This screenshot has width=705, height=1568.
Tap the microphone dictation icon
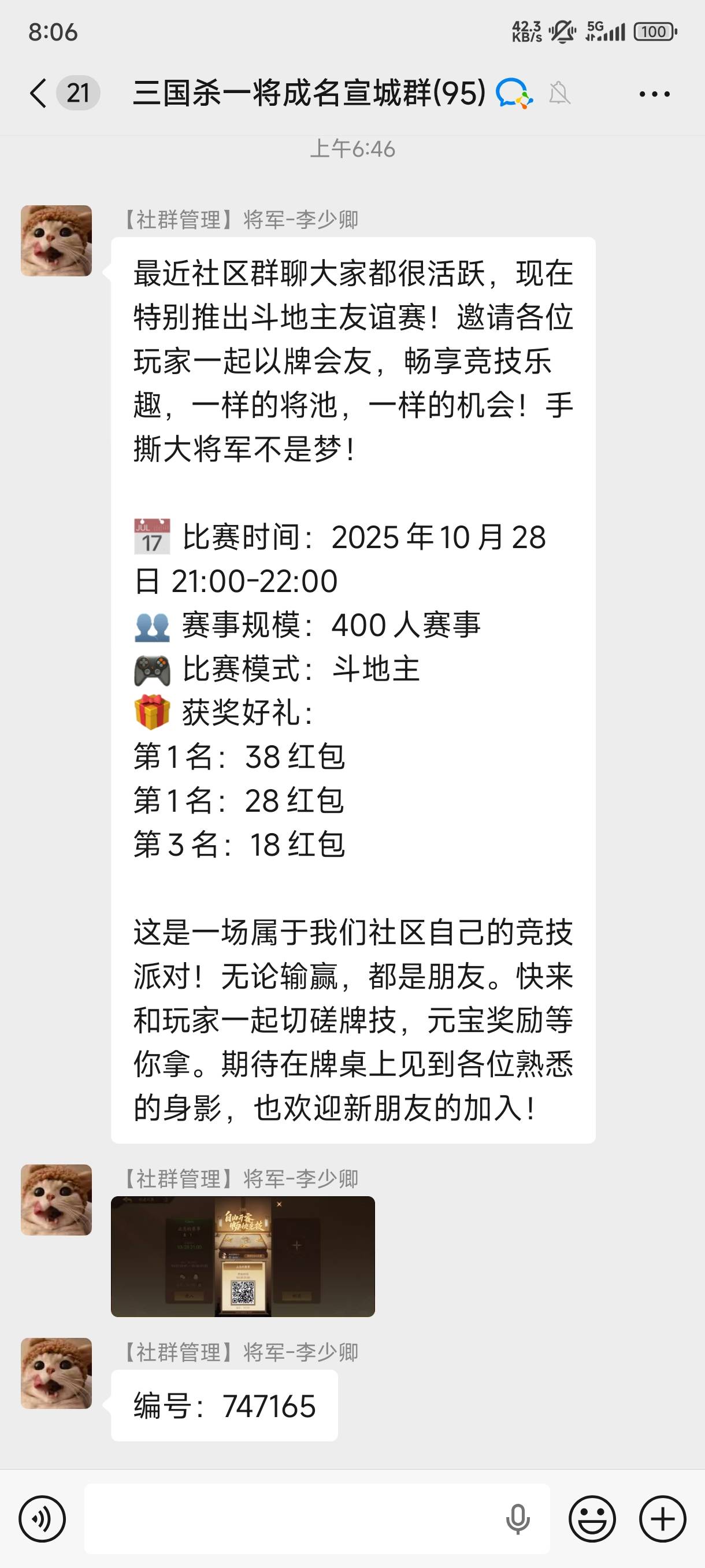coord(518,1519)
